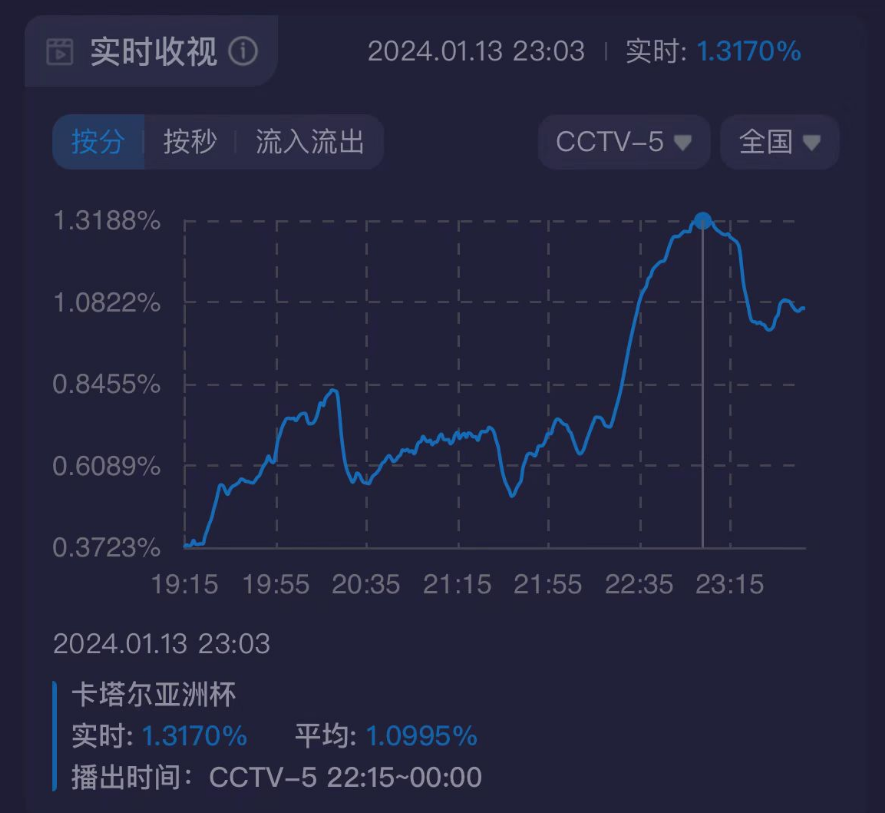Switch to the 按秒 view
The width and height of the screenshot is (885, 813).
point(190,142)
